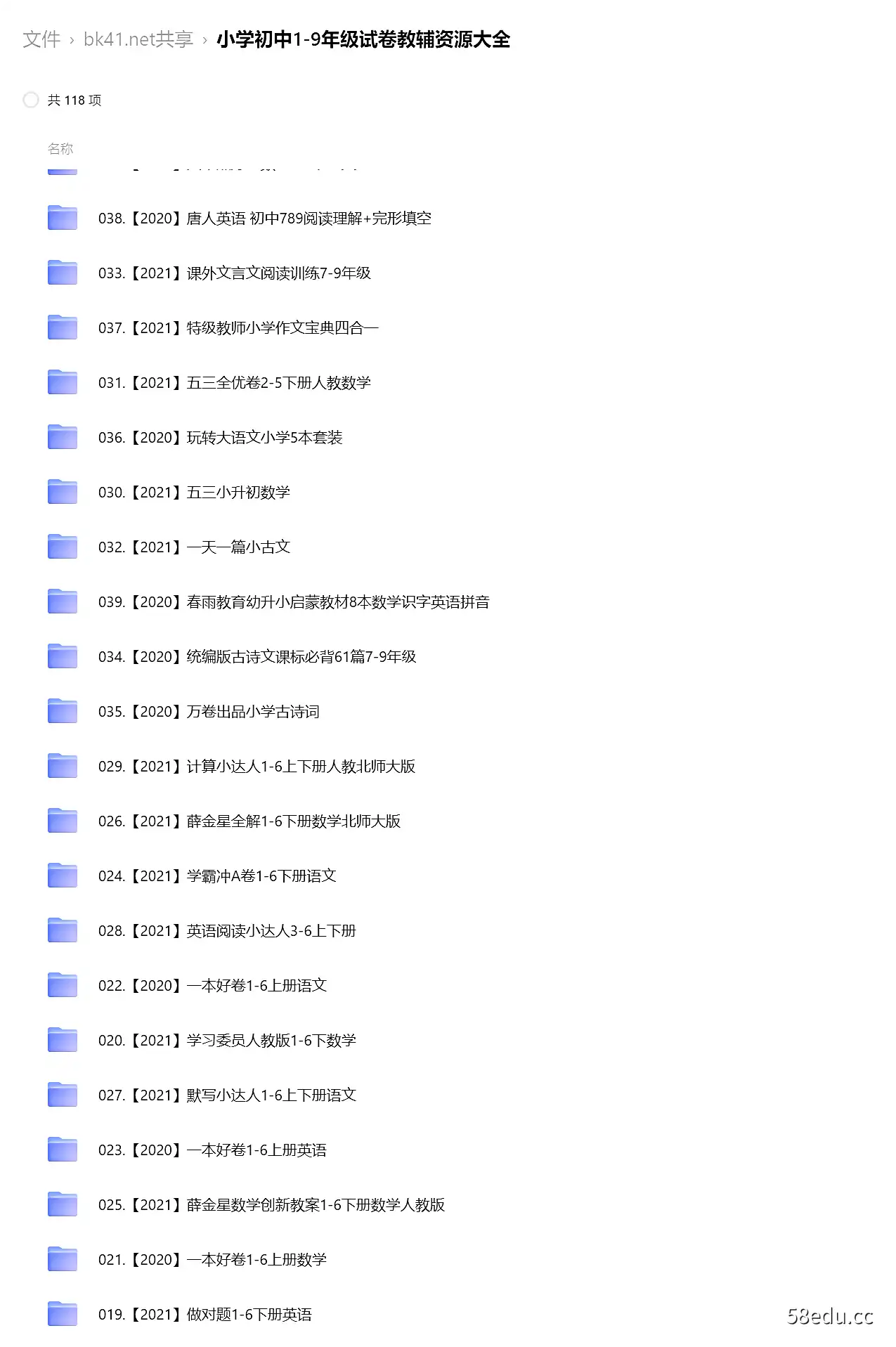Open folder 034 统编版古诗文课标必背61篇

point(257,657)
